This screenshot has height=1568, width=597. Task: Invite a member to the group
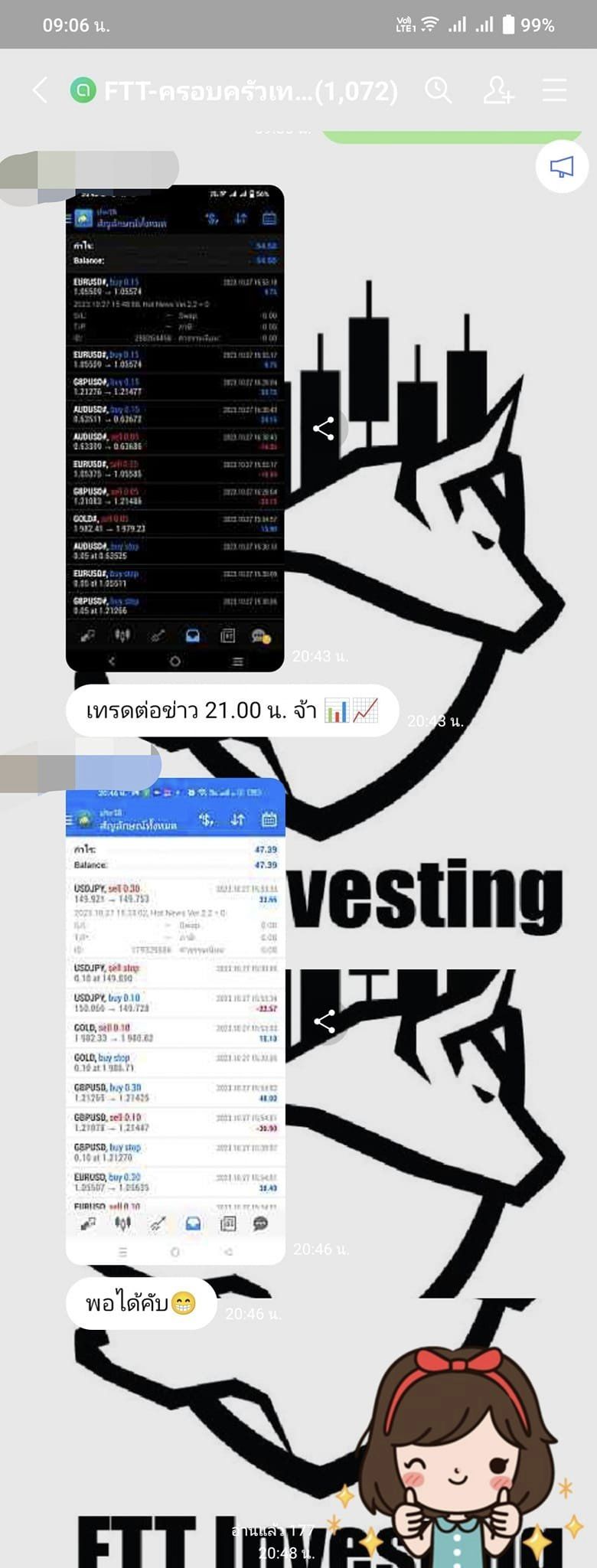(x=497, y=91)
